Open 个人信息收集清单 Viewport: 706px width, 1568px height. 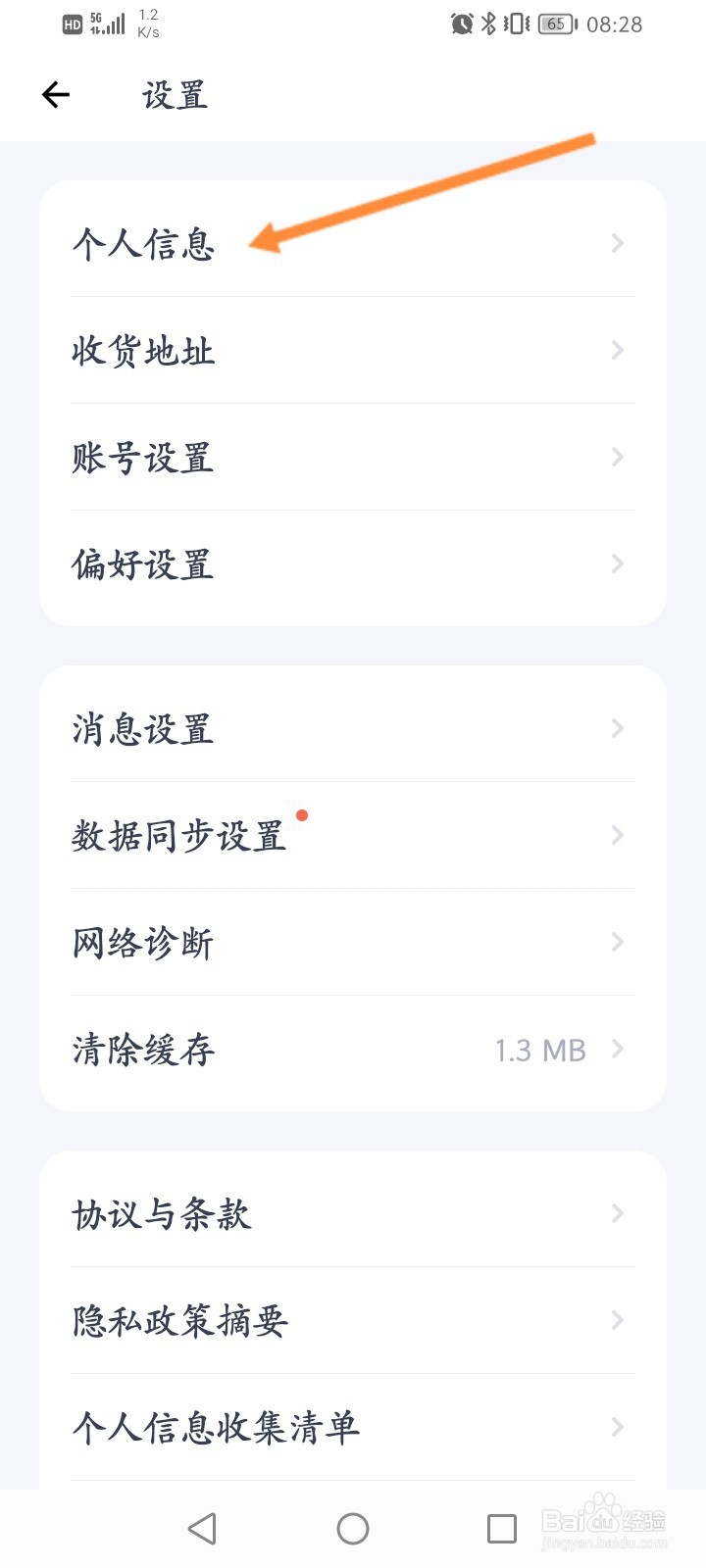pyautogui.click(x=353, y=1427)
